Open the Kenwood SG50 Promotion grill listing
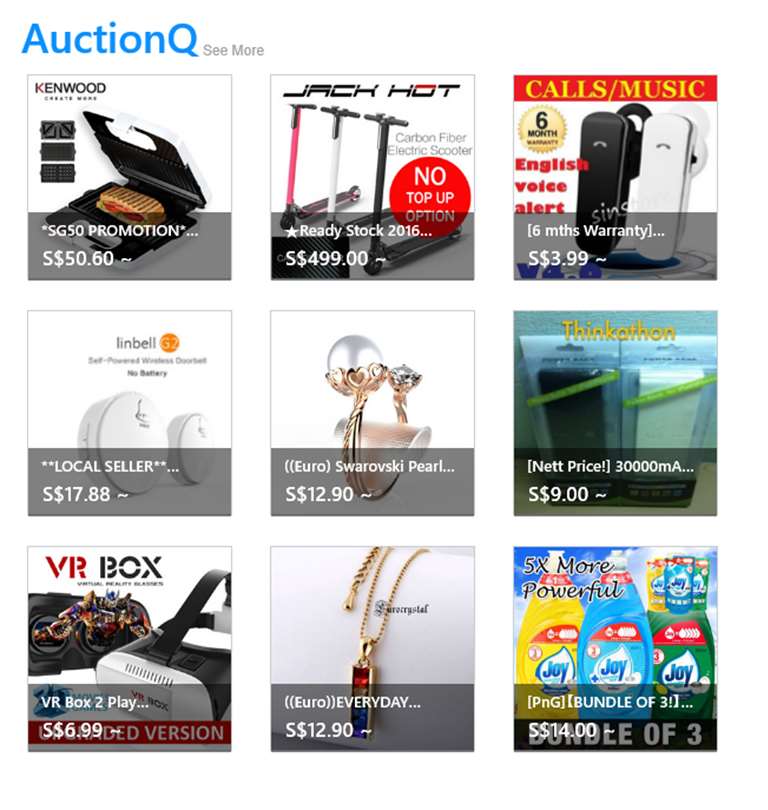Image resolution: width=768 pixels, height=810 pixels. [x=130, y=177]
